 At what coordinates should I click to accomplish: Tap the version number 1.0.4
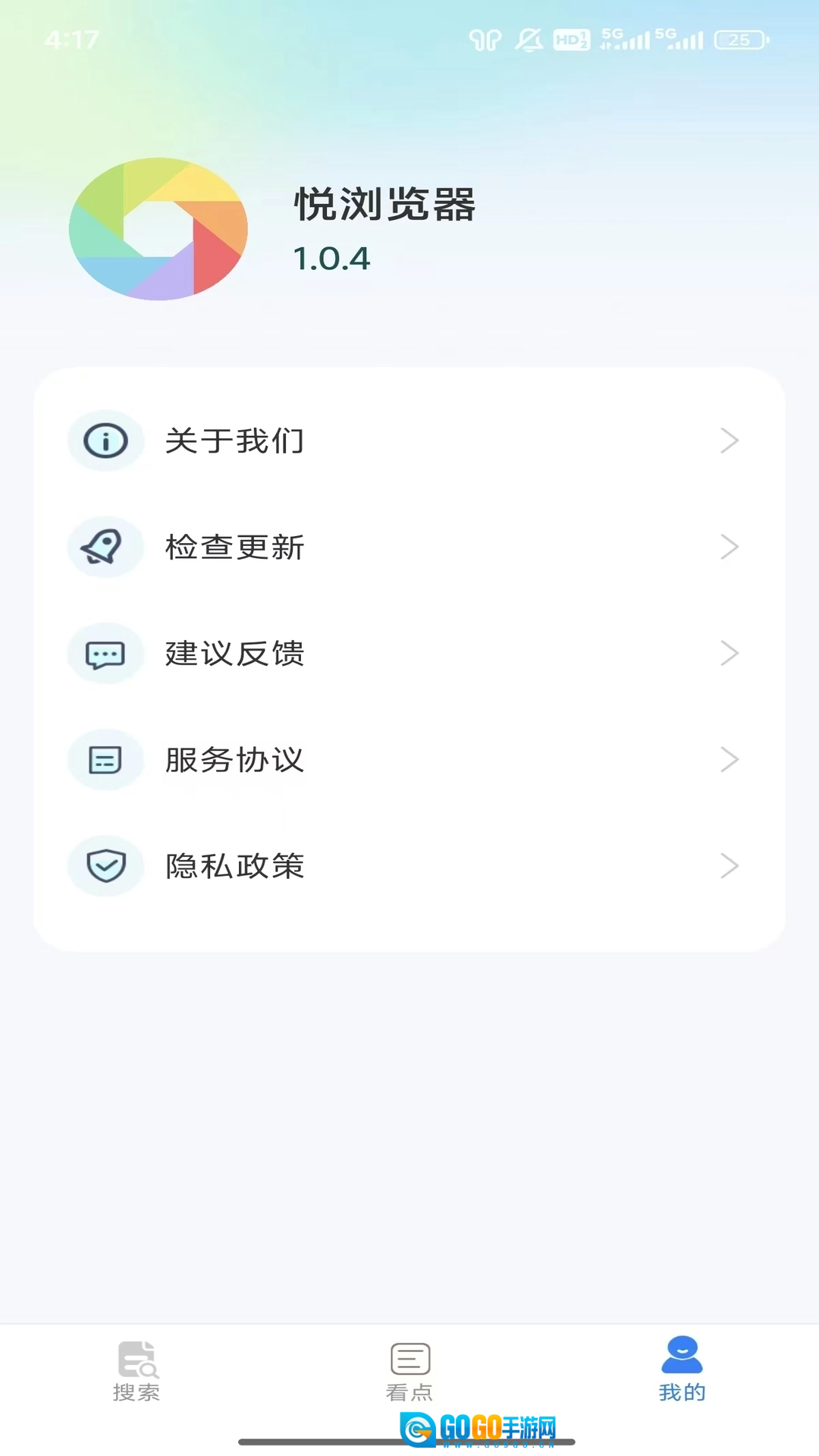coord(331,259)
